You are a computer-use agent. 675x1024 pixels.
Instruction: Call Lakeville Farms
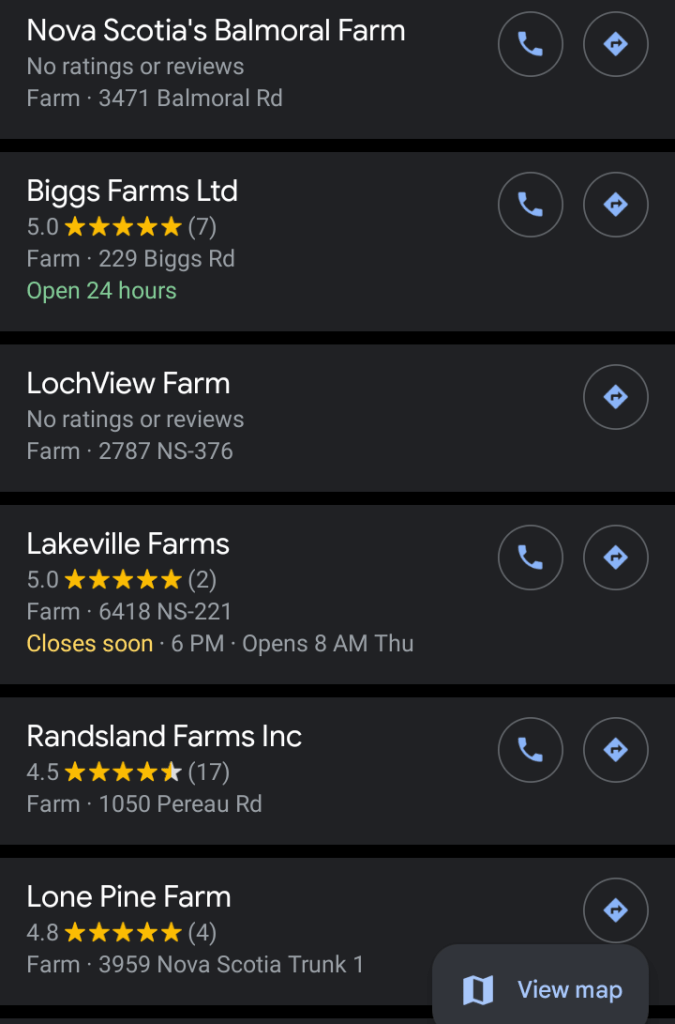coord(530,557)
